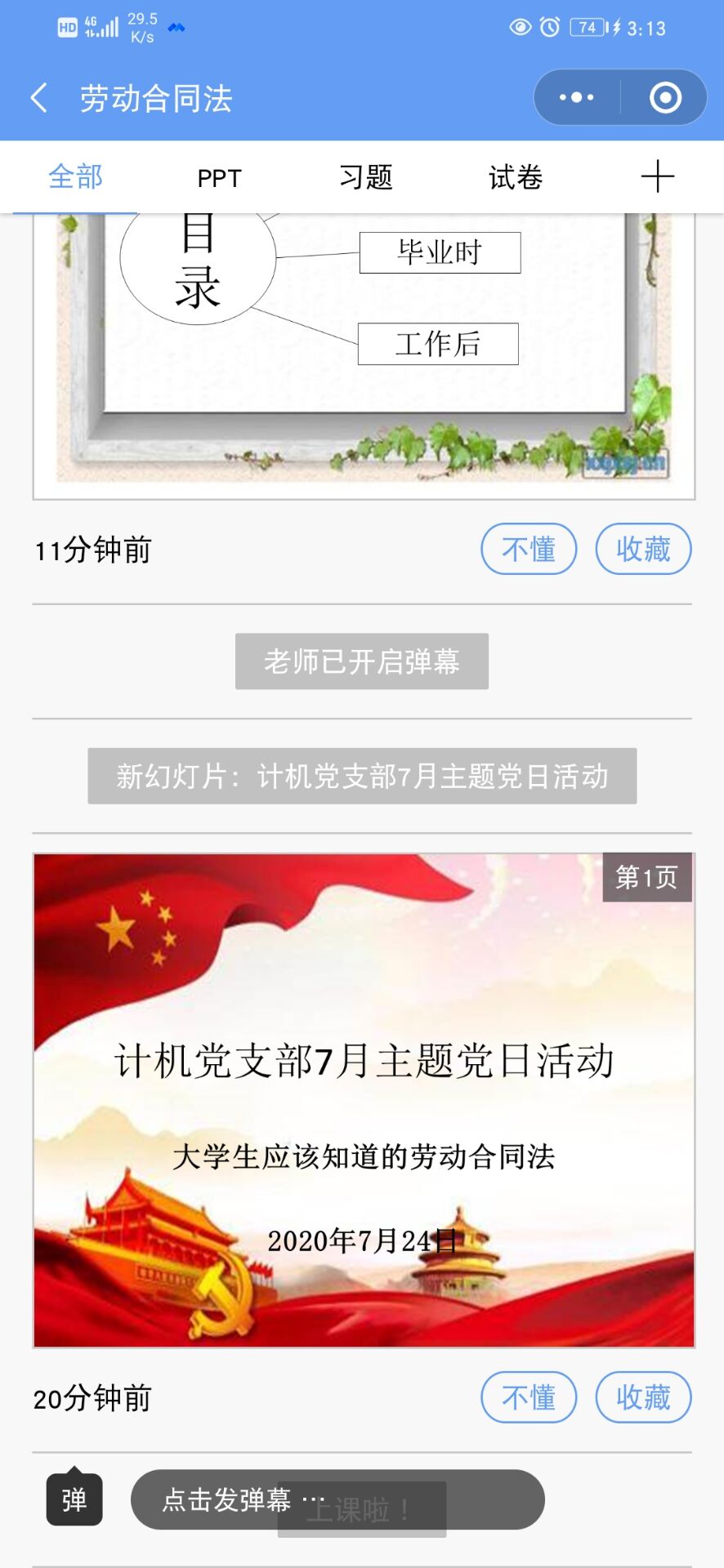Switch to the 试卷 tab
This screenshot has width=724, height=1568.
pos(516,177)
